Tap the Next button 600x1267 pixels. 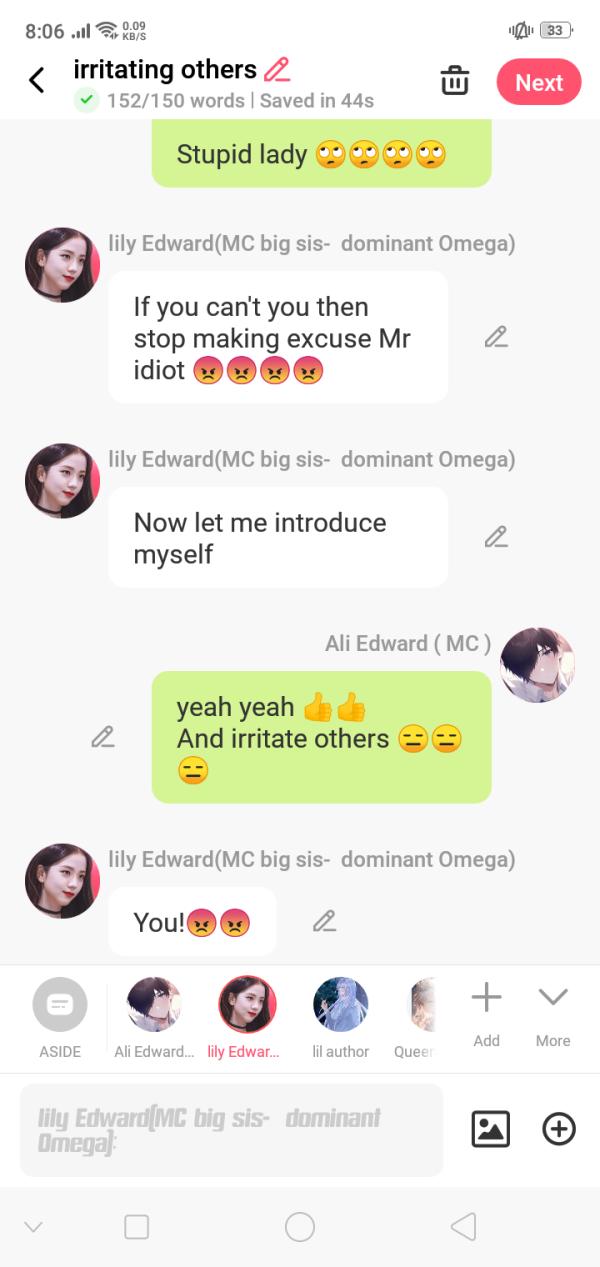pyautogui.click(x=538, y=83)
